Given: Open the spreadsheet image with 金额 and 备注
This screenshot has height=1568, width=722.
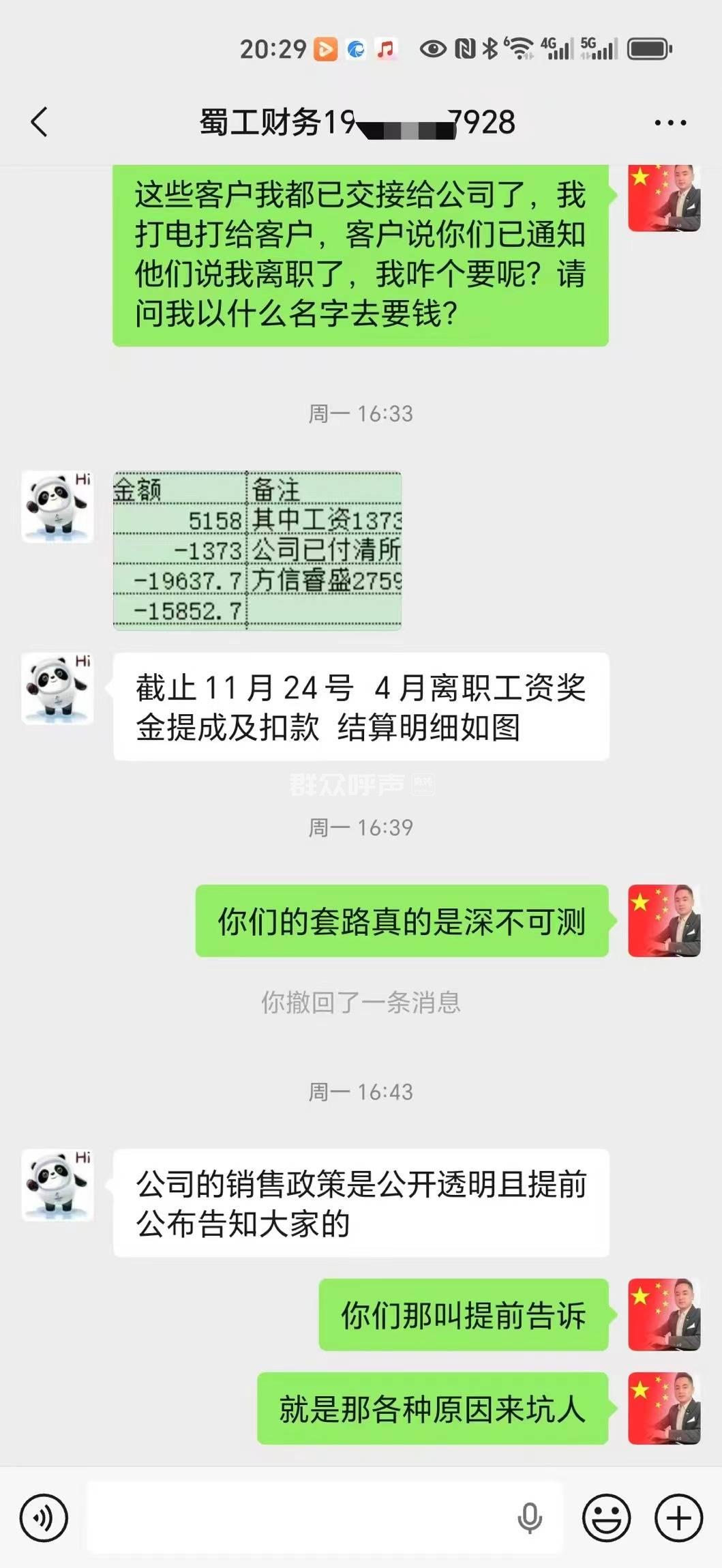Looking at the screenshot, I should 257,550.
